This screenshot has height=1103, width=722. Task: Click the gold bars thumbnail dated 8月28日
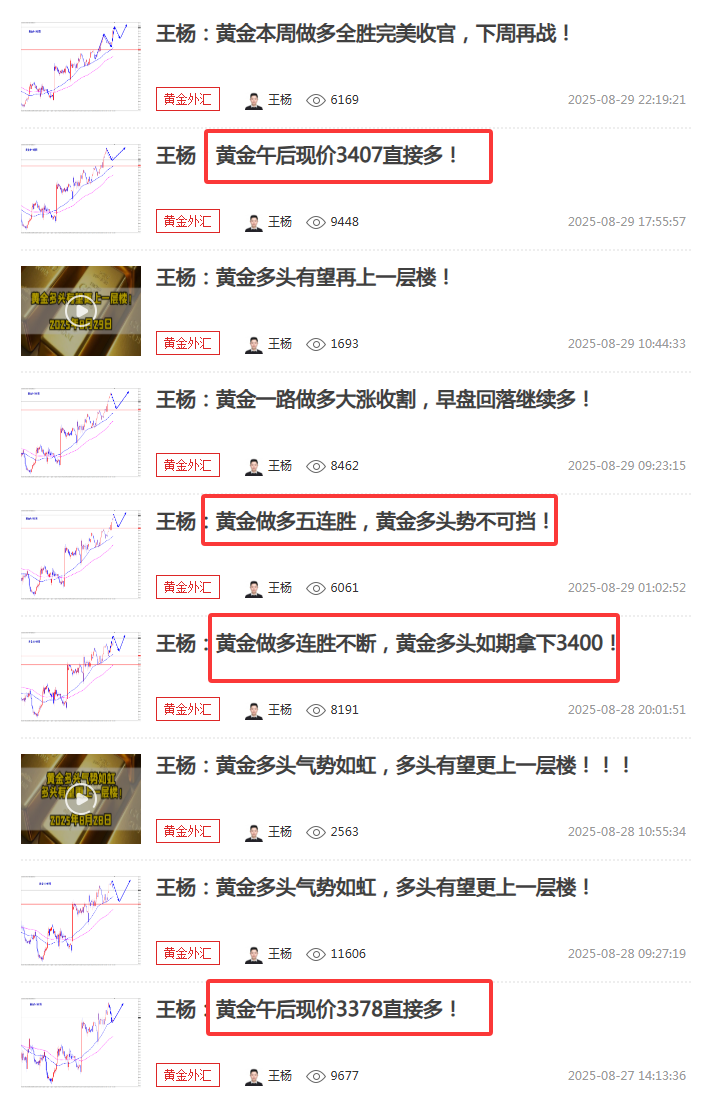80,798
